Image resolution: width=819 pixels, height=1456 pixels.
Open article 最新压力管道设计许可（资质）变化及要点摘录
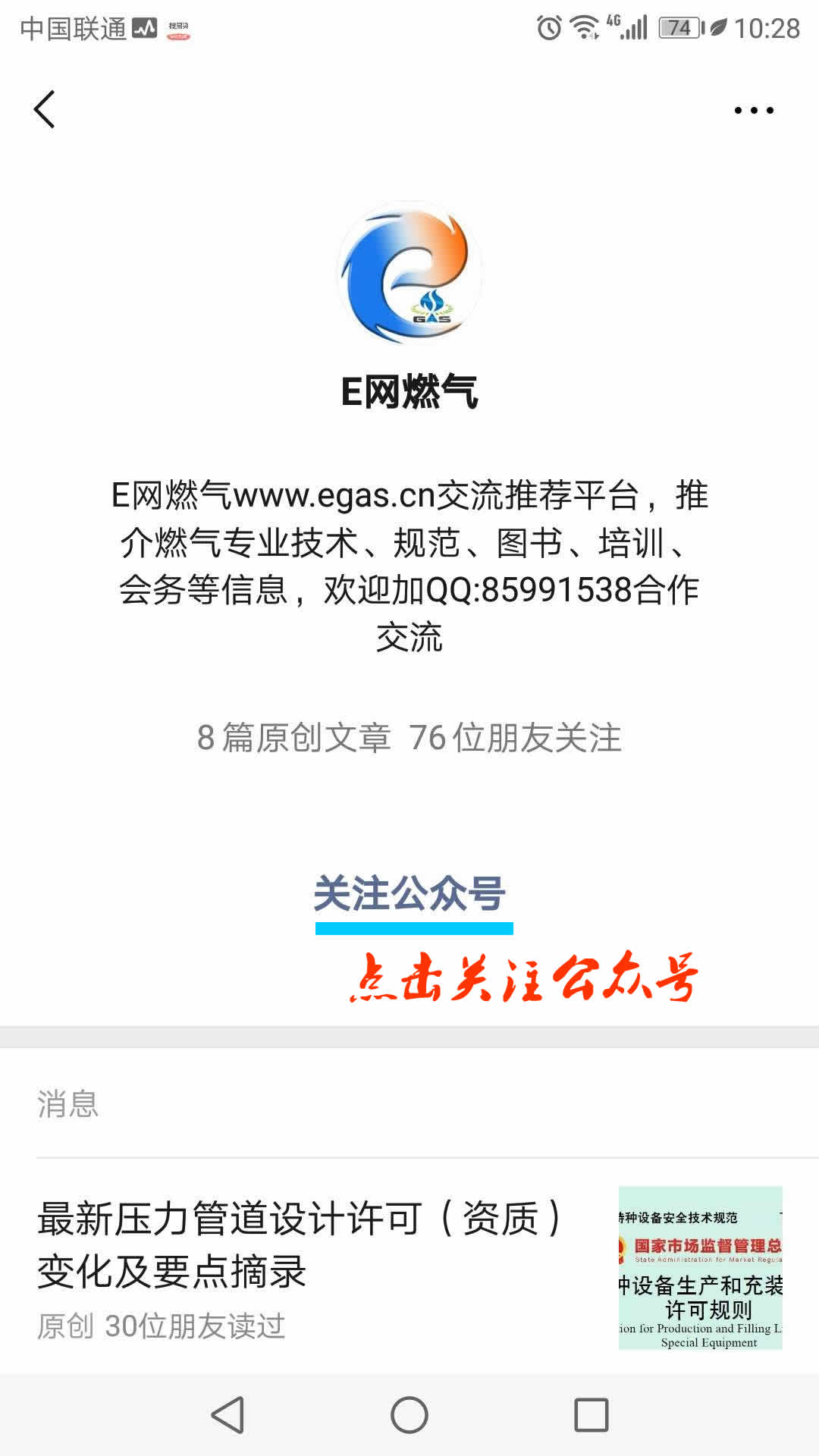click(x=303, y=1244)
